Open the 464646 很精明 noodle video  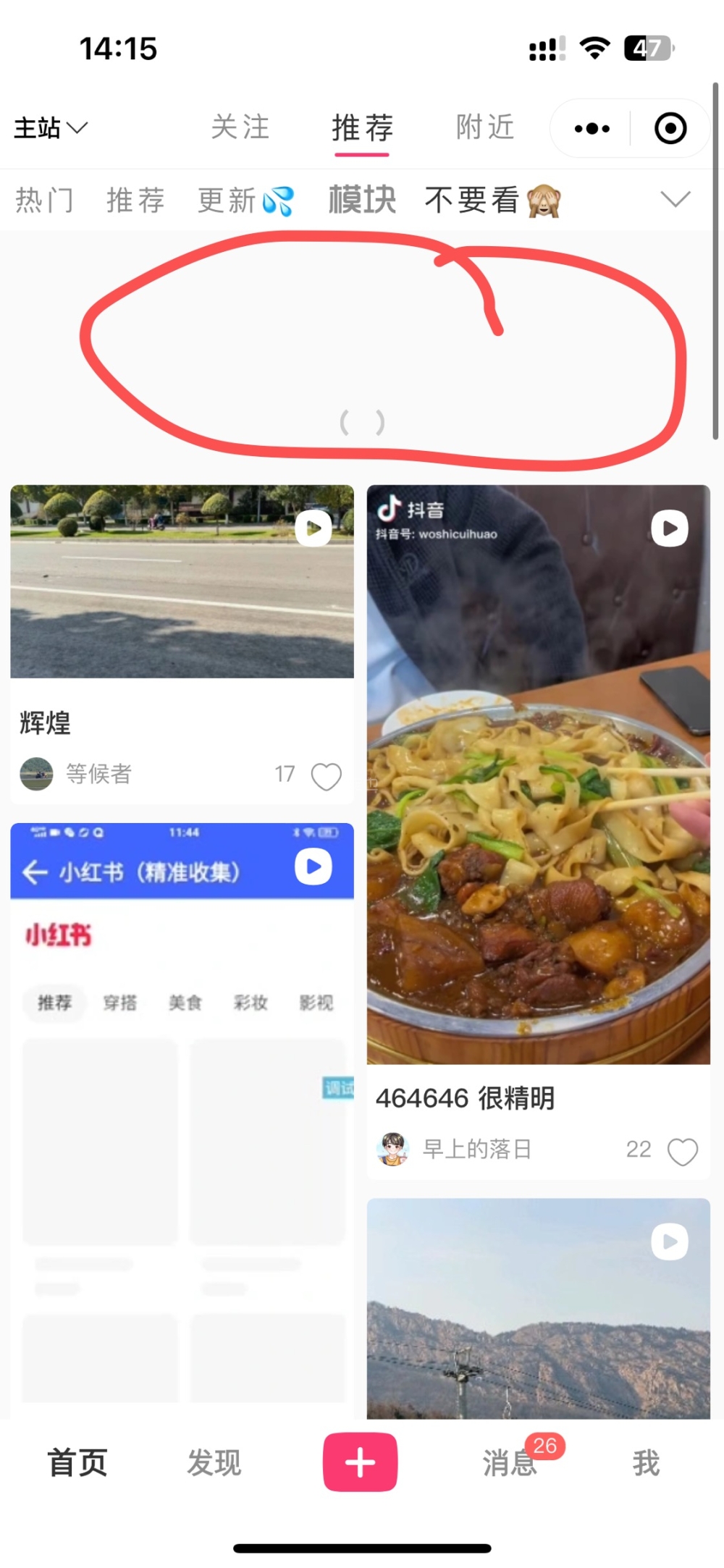tap(538, 774)
